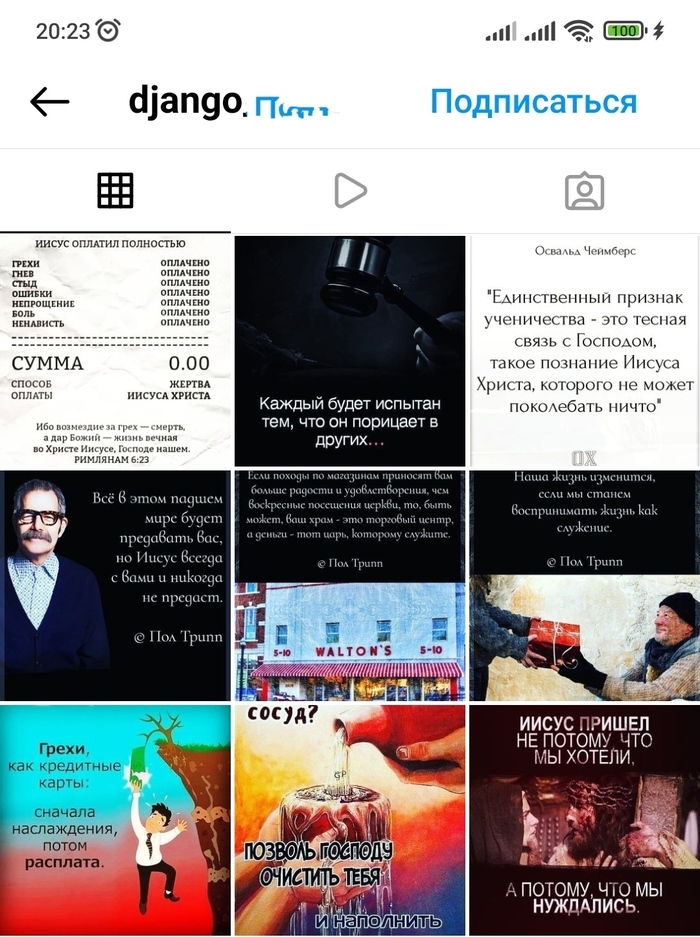Open the 'Грехи, как кредитные карты' post
This screenshot has width=700, height=937.
[x=114, y=820]
